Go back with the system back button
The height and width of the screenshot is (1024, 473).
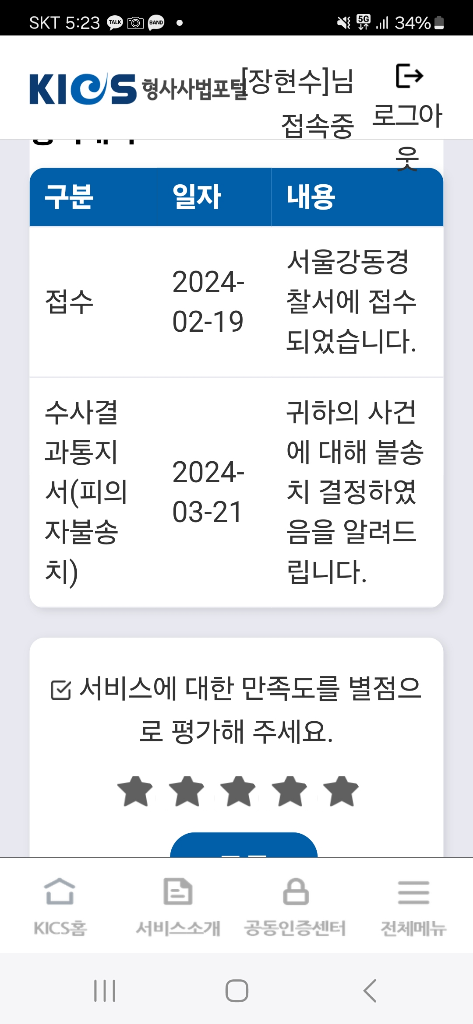(x=370, y=991)
